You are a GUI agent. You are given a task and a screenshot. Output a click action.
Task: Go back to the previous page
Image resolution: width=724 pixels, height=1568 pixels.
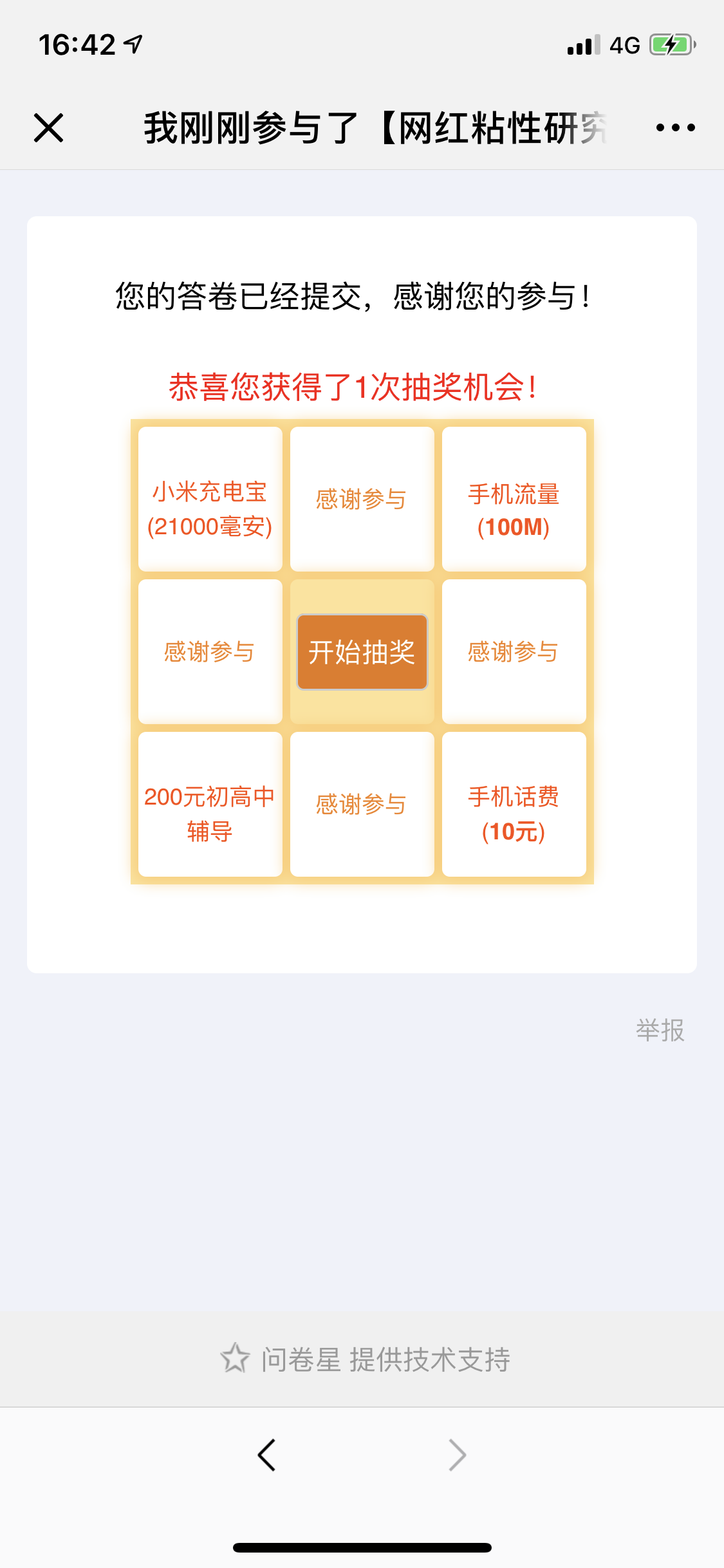click(266, 1455)
